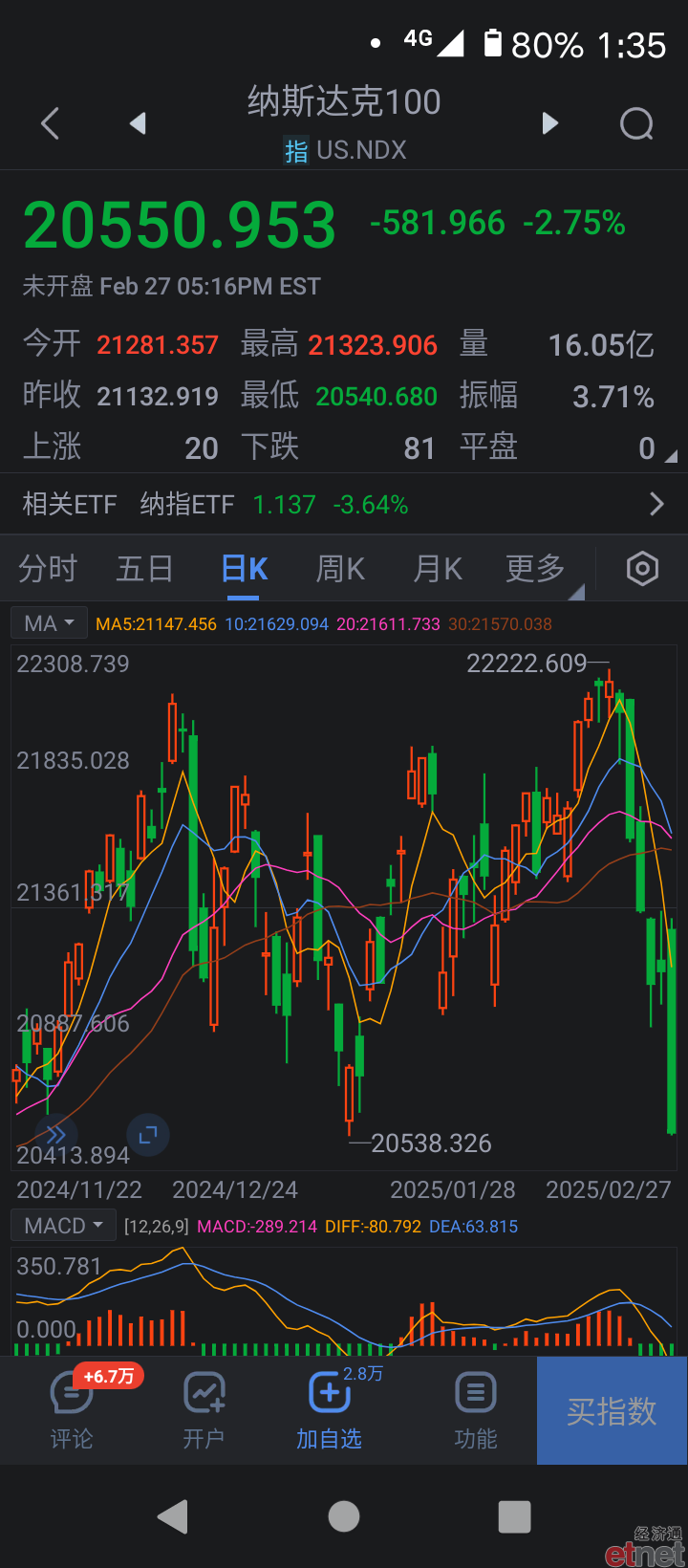Open chart settings hexagon icon
688x1568 pixels.
pyautogui.click(x=642, y=569)
